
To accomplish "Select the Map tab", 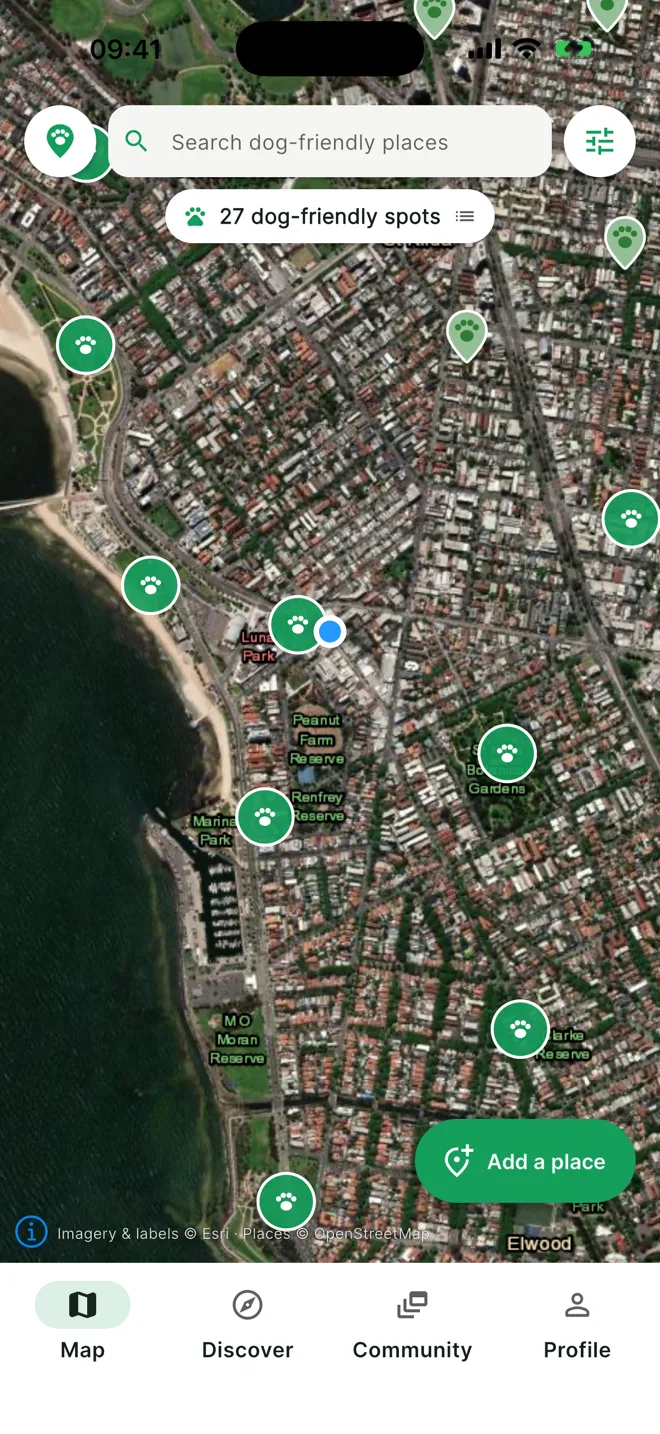I will click(x=82, y=1323).
